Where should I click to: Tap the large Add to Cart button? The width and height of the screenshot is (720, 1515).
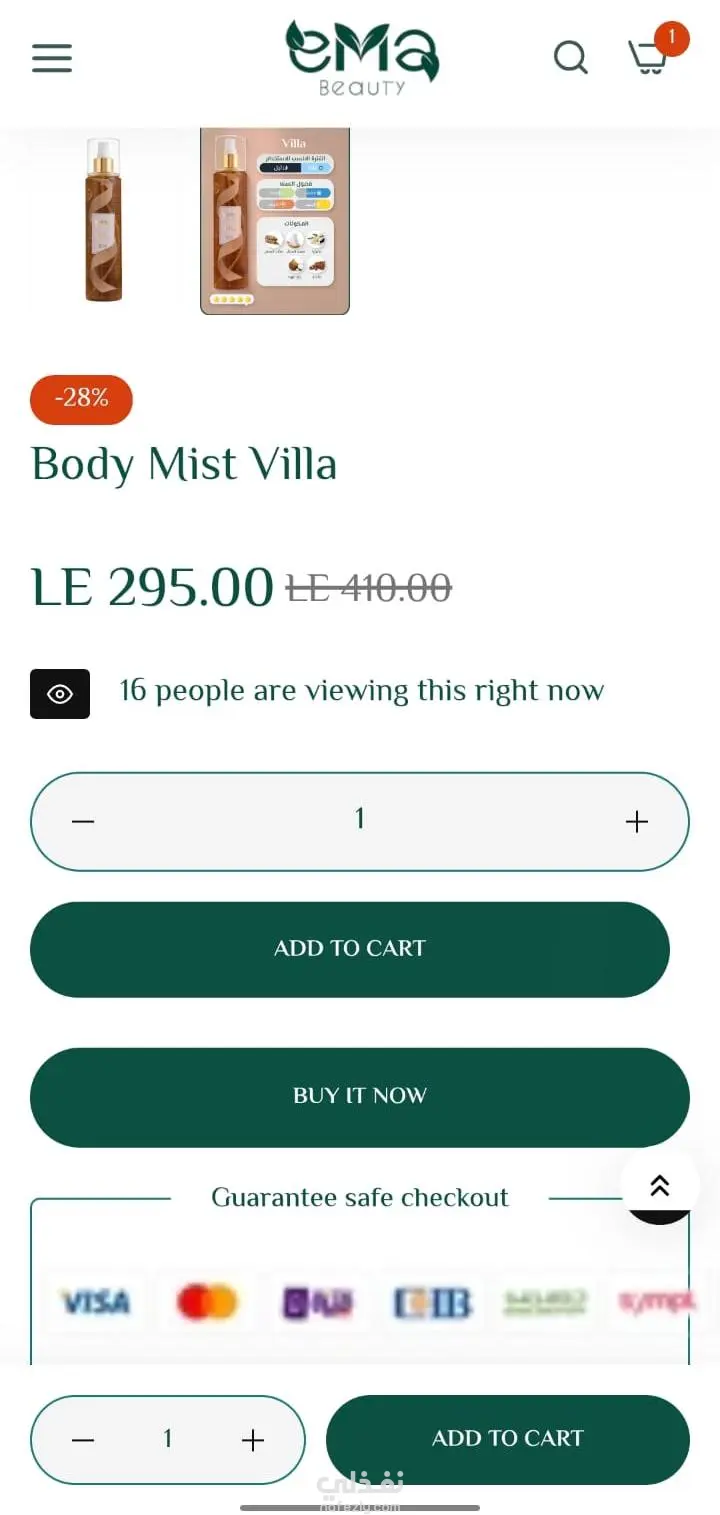[350, 949]
